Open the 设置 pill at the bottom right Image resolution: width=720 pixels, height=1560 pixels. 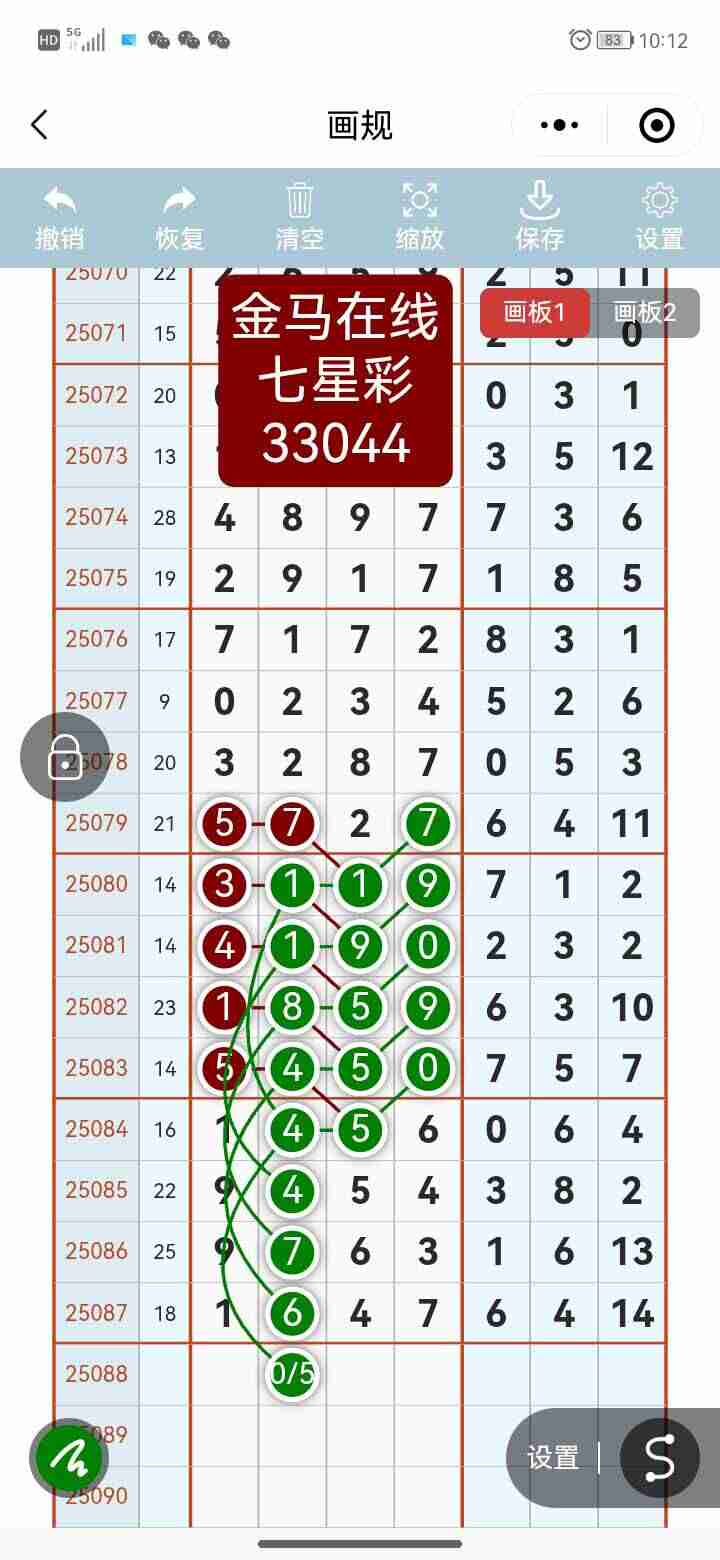[554, 1458]
